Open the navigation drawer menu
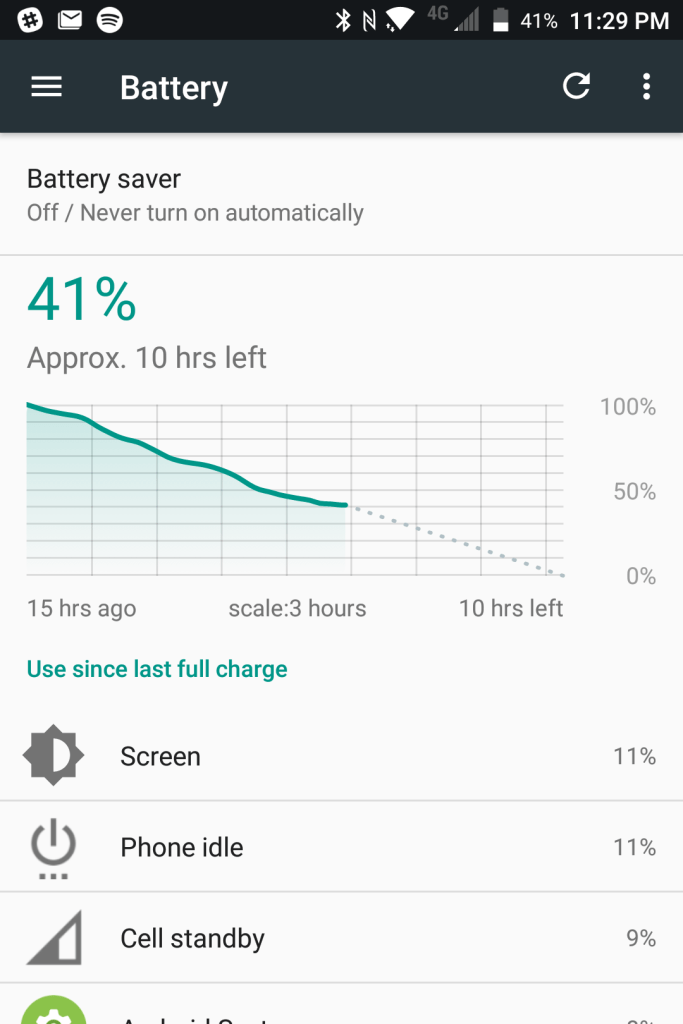This screenshot has height=1024, width=683. pyautogui.click(x=46, y=87)
